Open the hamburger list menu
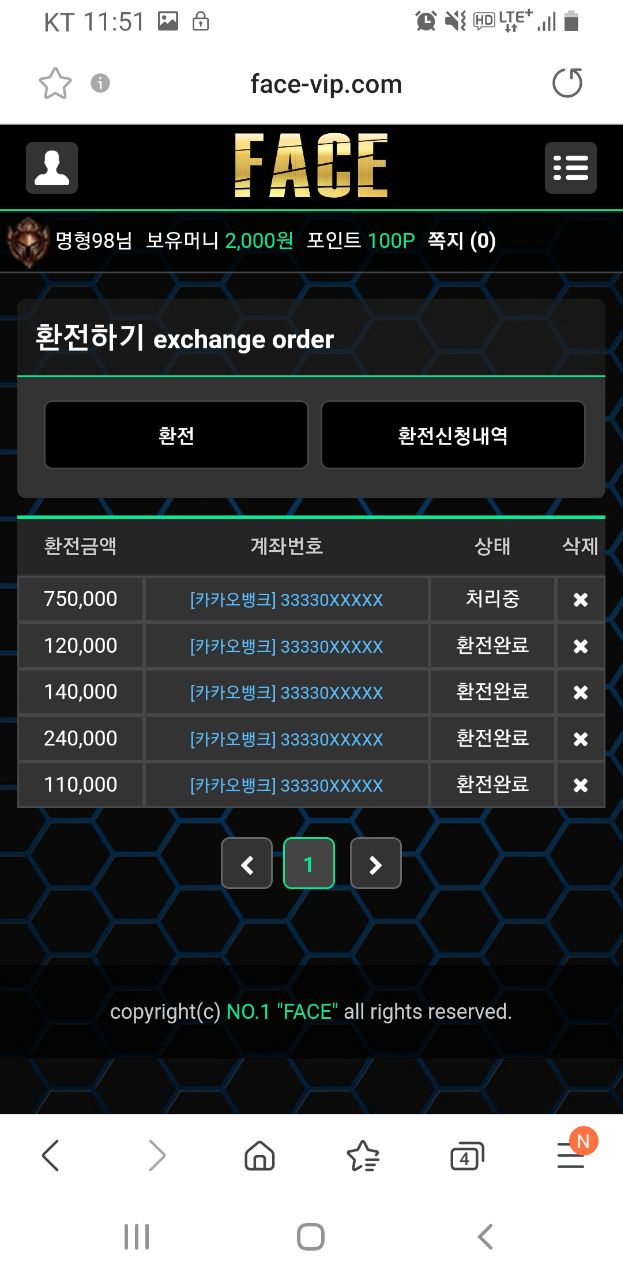The image size is (623, 1280). click(570, 167)
